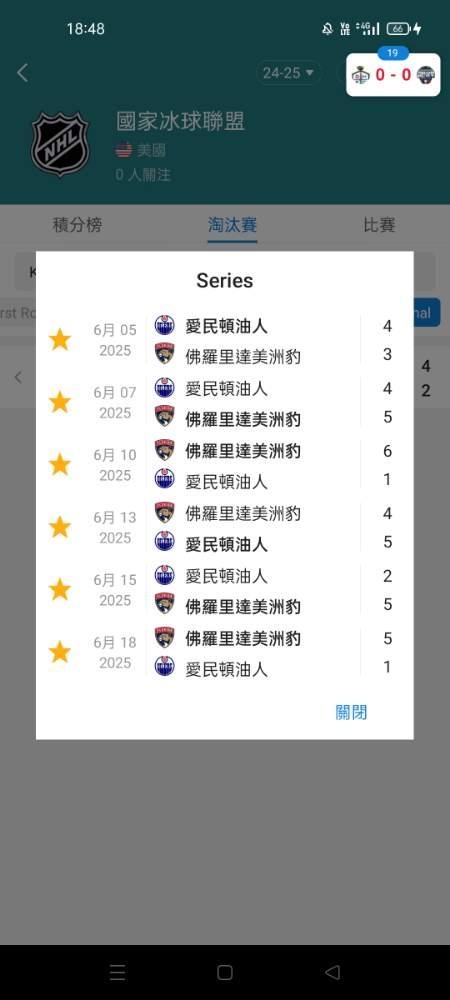This screenshot has height=1000, width=450.
Task: Open the 6月 15 match ending 2-5
Action: (x=242, y=590)
